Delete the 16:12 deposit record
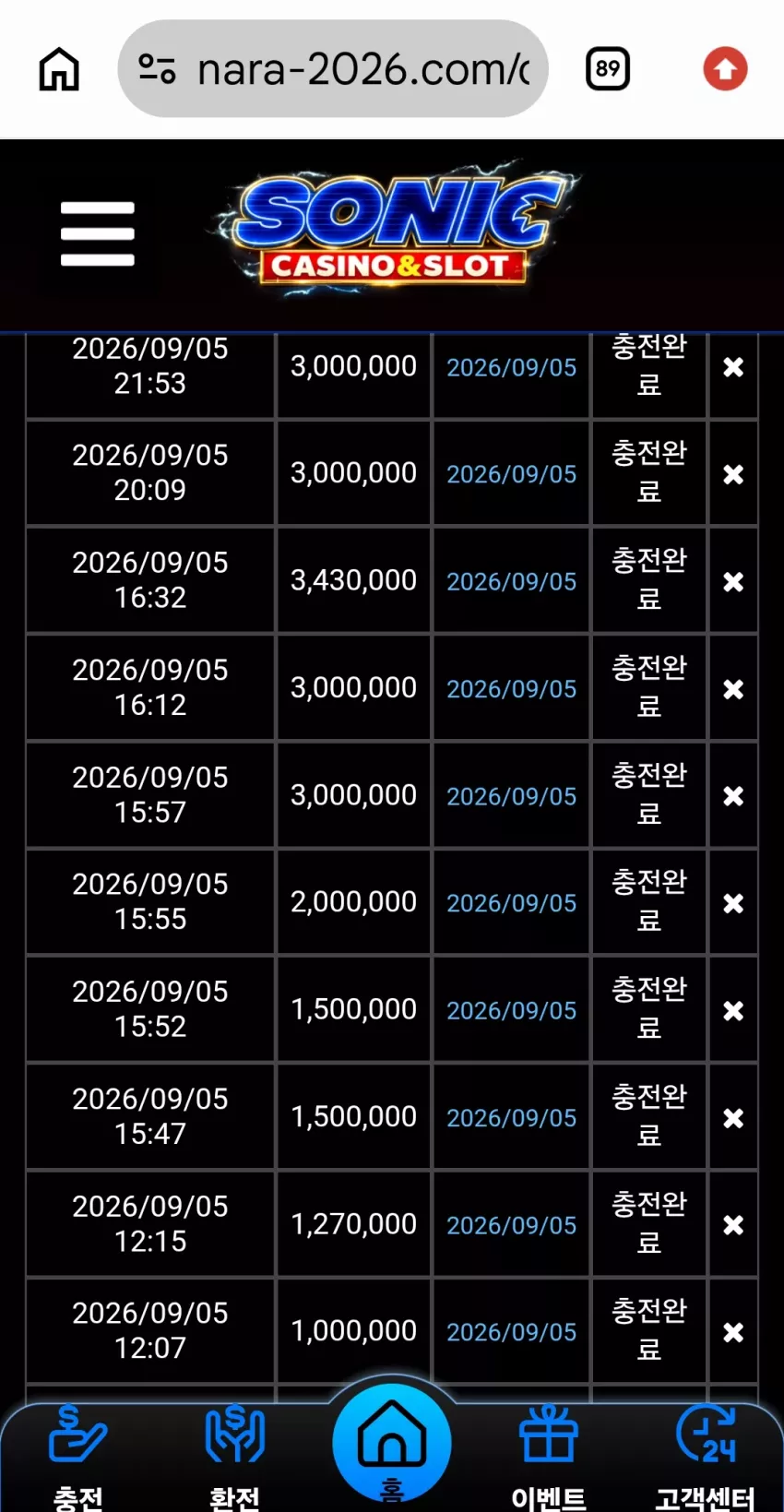The image size is (784, 1512). [x=733, y=689]
